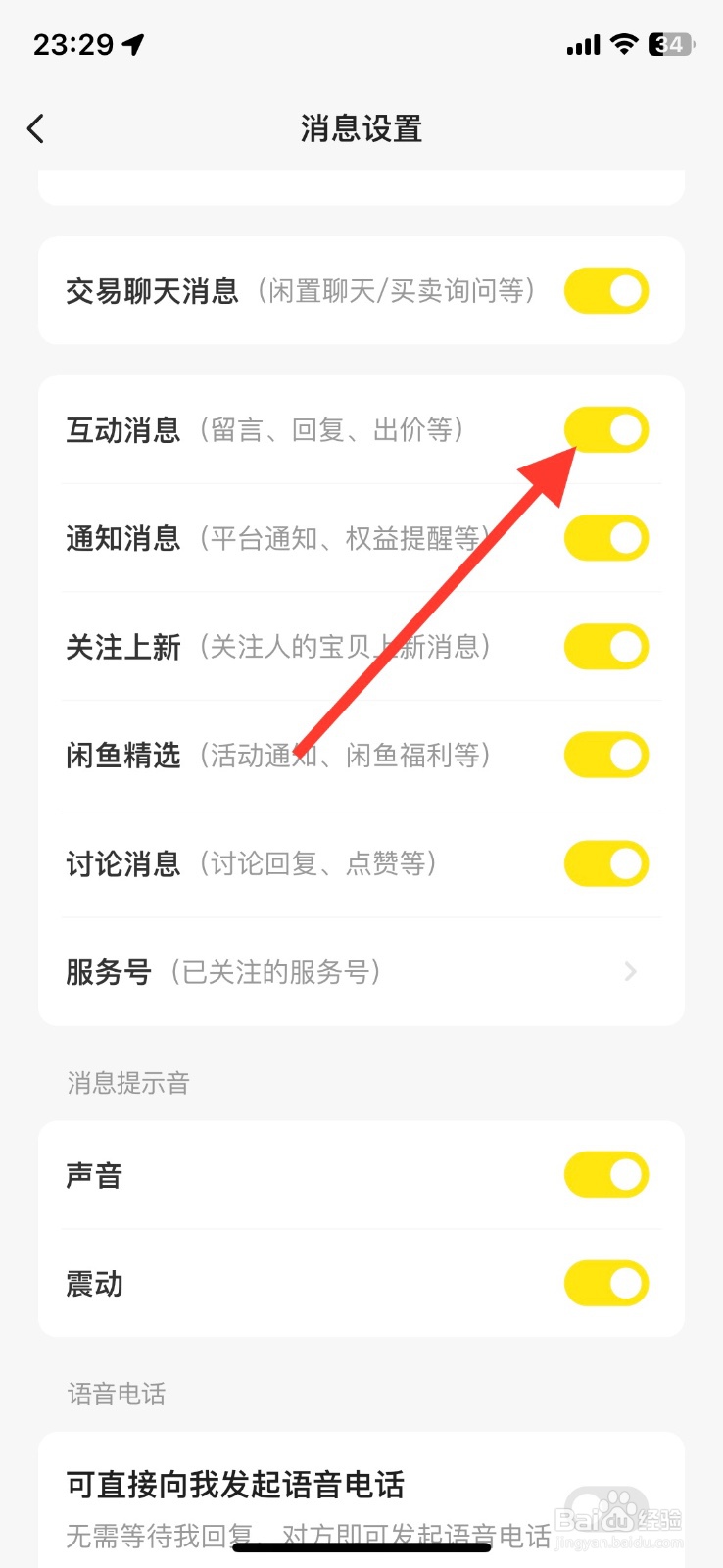Screen dimensions: 723x1568
Task: Disable the 通知消息 notifications toggle
Action: [606, 537]
